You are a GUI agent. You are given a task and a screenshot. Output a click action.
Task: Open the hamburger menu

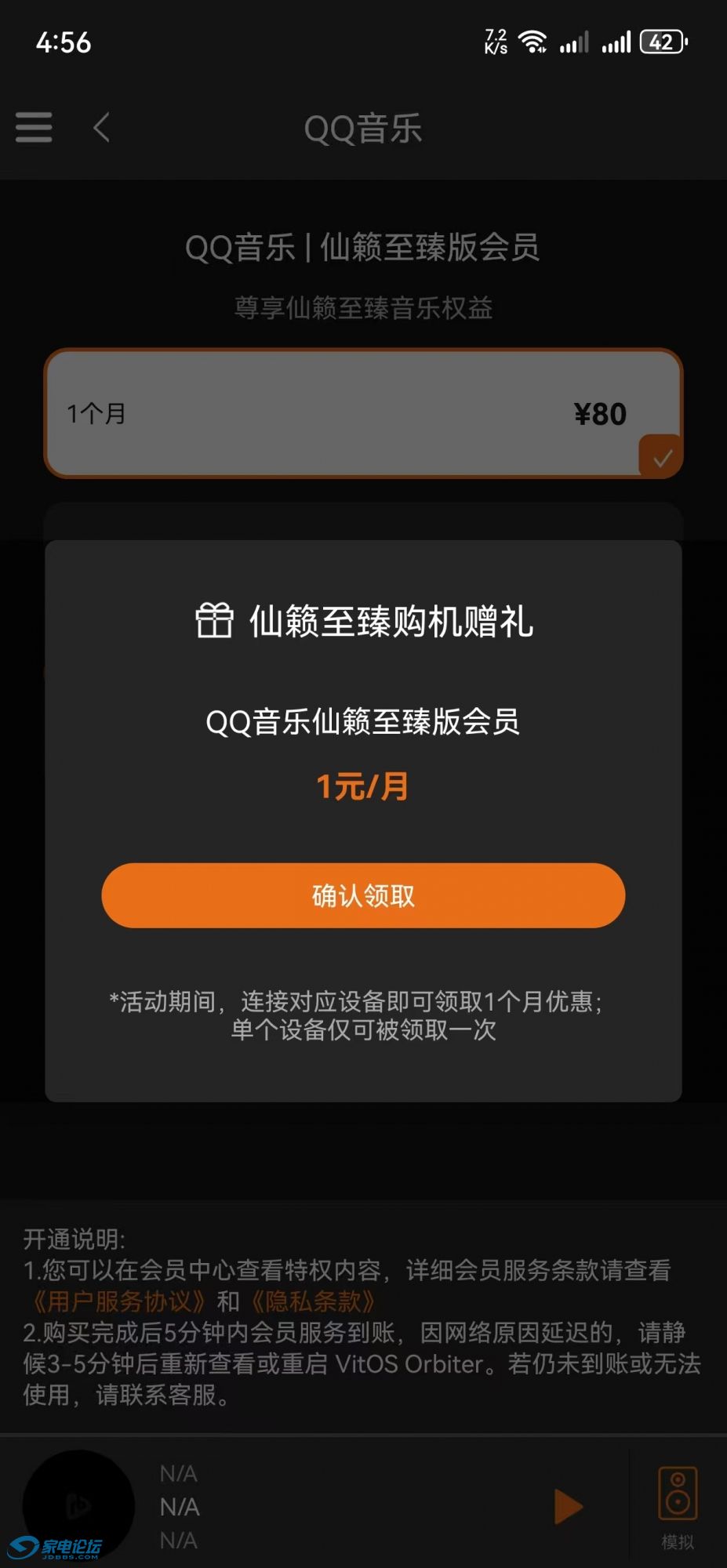(34, 128)
